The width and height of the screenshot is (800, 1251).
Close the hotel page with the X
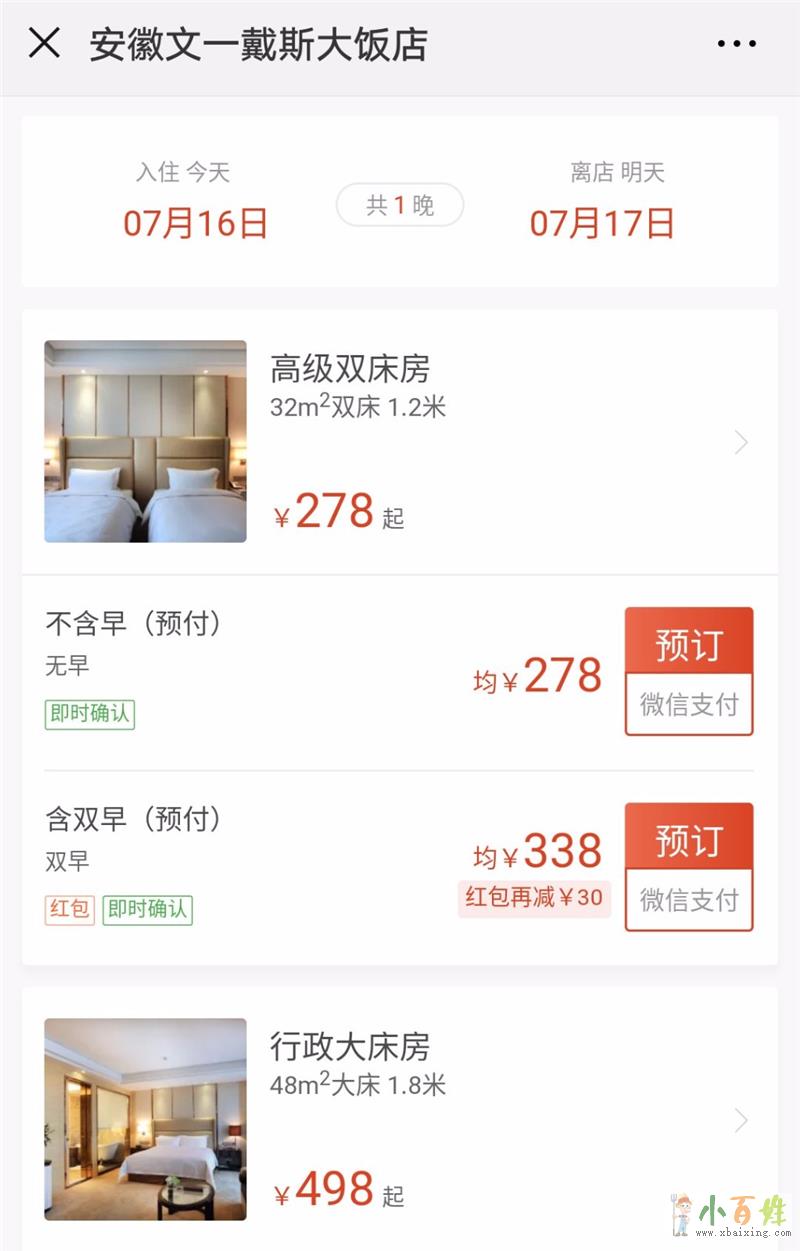(44, 44)
